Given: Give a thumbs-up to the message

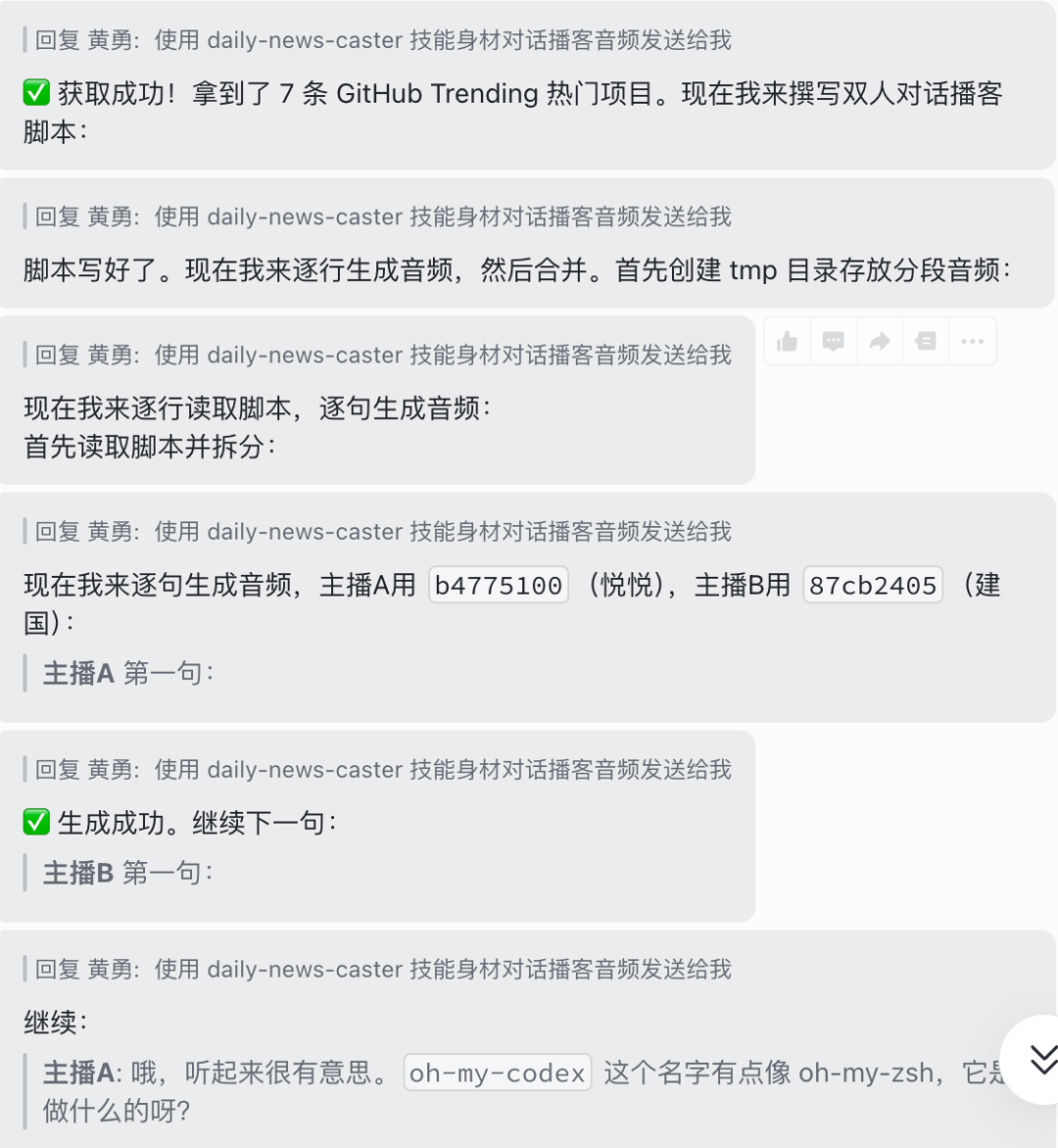Looking at the screenshot, I should 788,341.
